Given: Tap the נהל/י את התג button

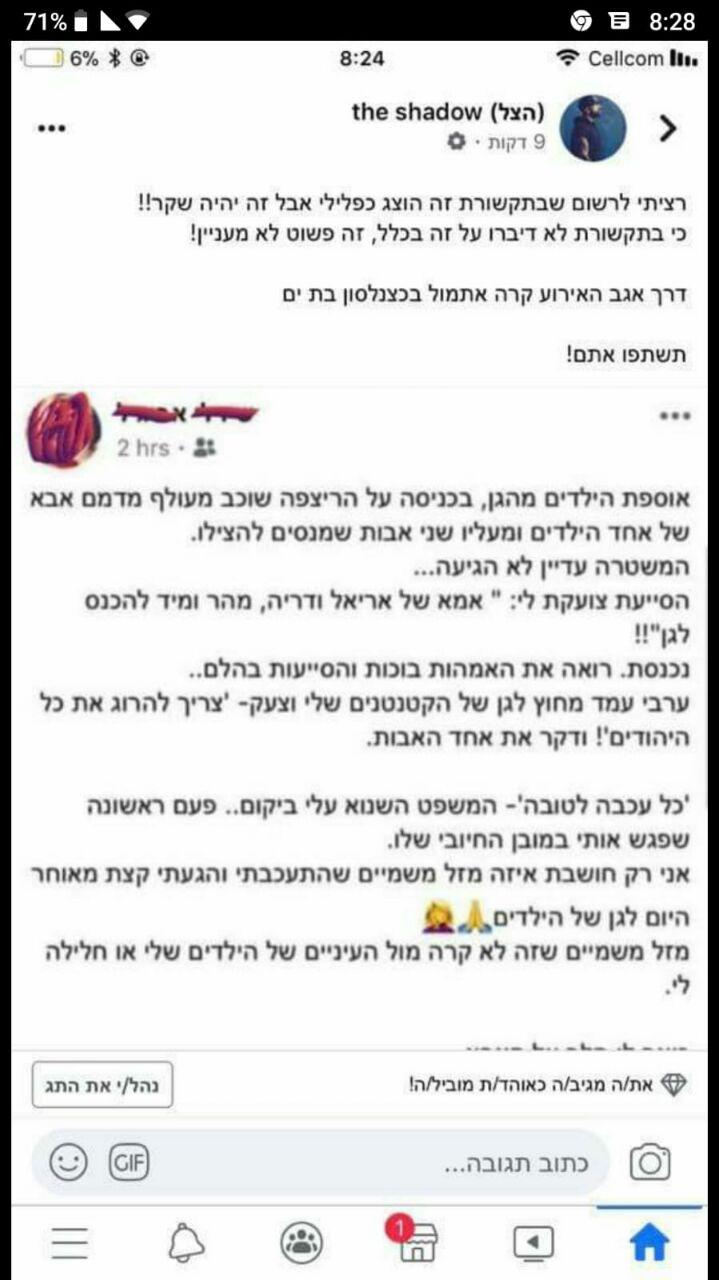Looking at the screenshot, I should (x=102, y=1084).
